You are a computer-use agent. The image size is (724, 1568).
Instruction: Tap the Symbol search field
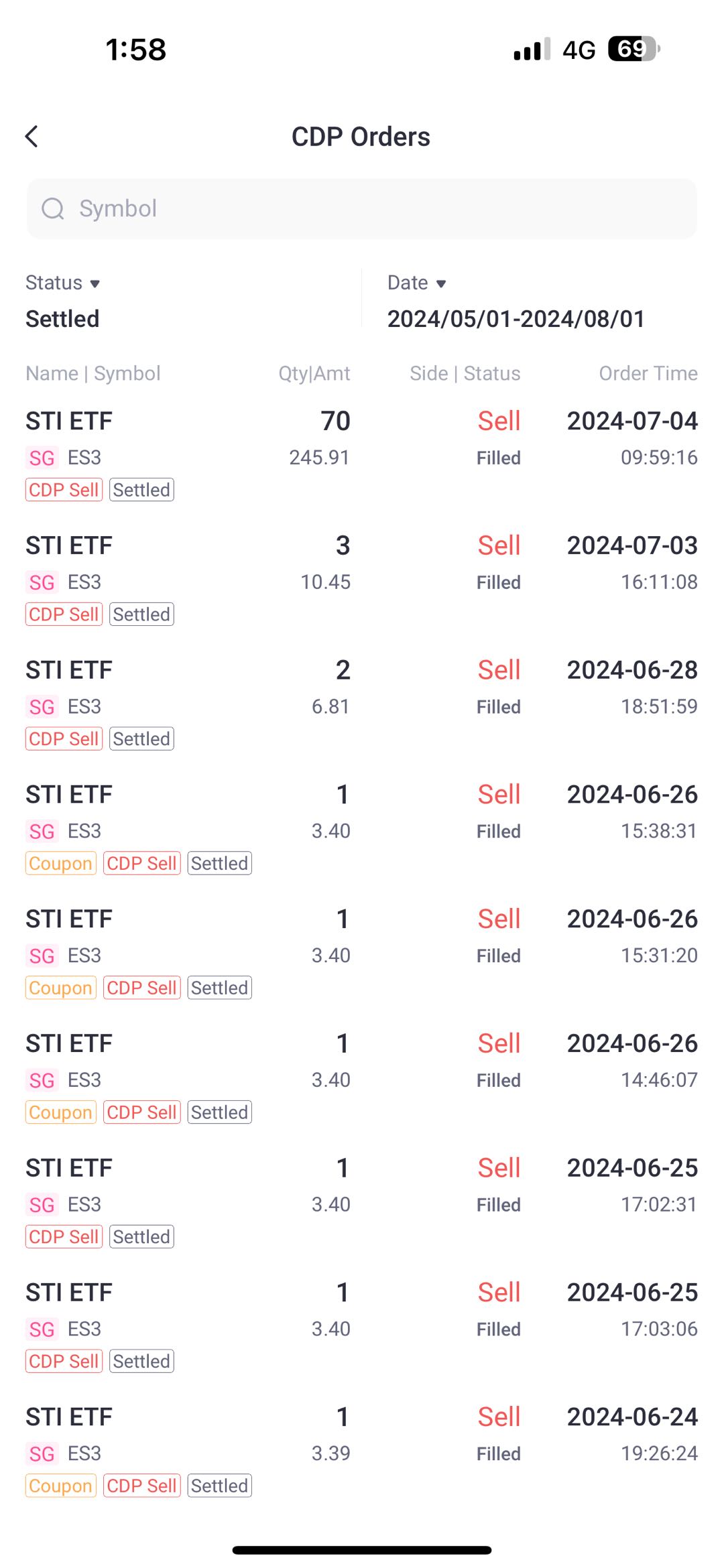pyautogui.click(x=362, y=208)
